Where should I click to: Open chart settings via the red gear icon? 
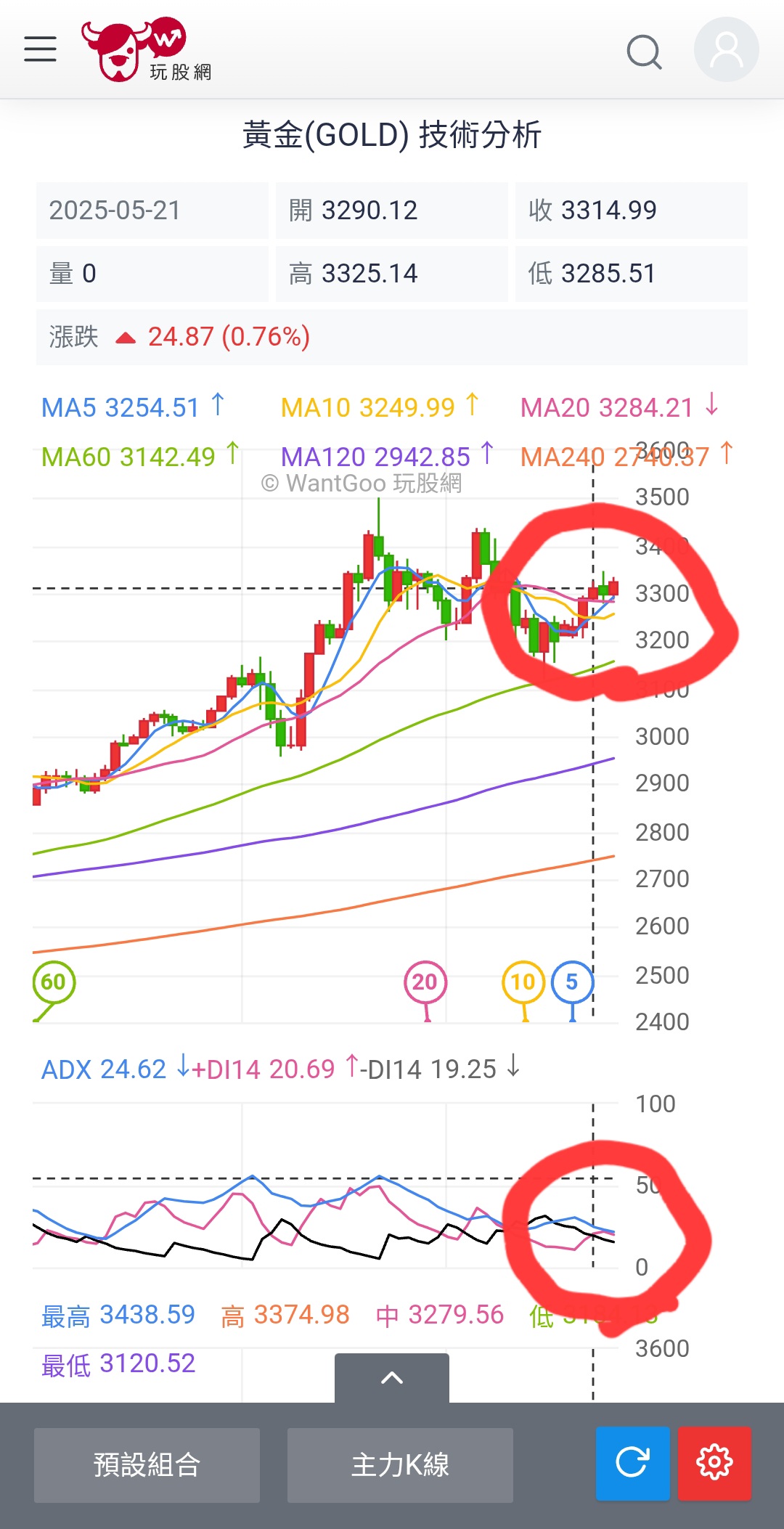coord(714,1464)
